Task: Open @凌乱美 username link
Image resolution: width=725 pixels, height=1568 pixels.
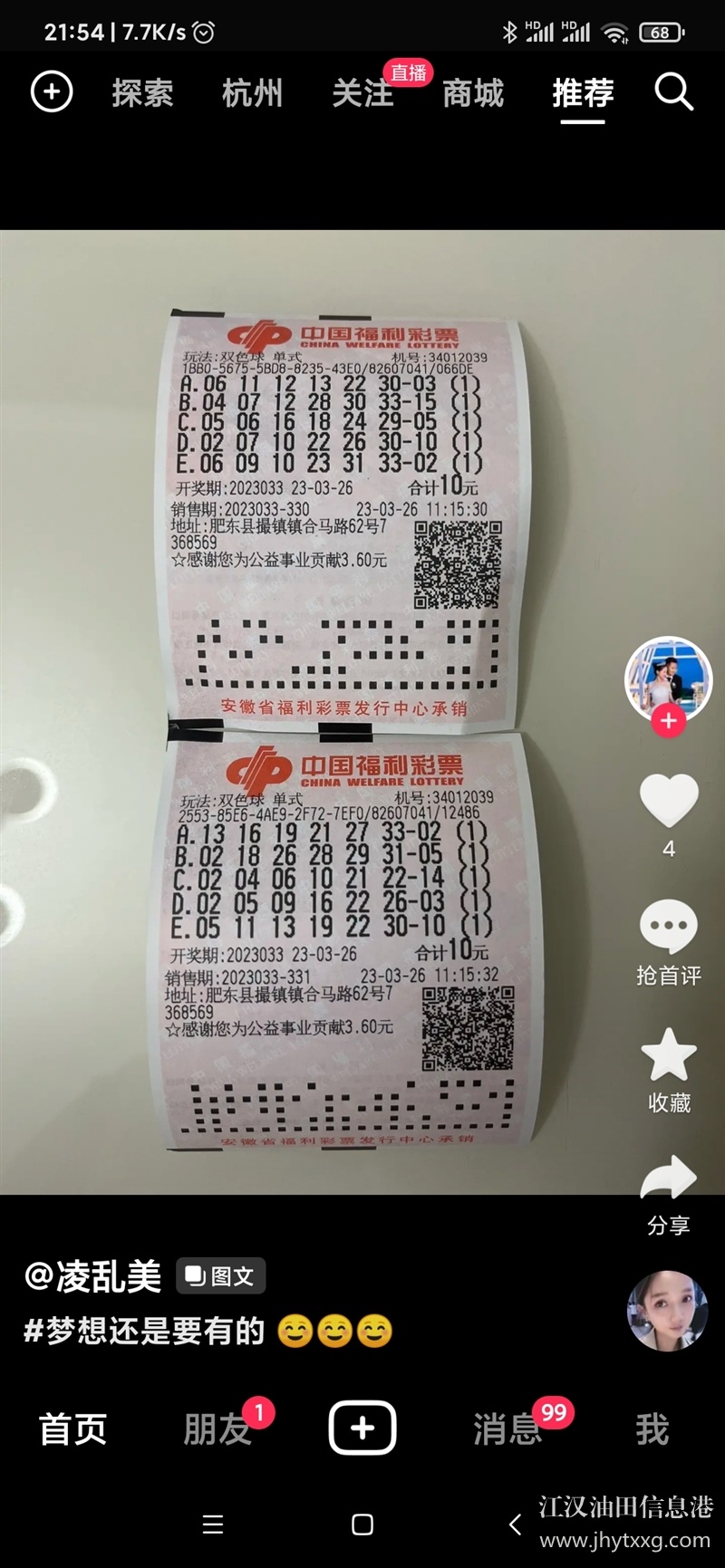Action: tap(92, 1276)
